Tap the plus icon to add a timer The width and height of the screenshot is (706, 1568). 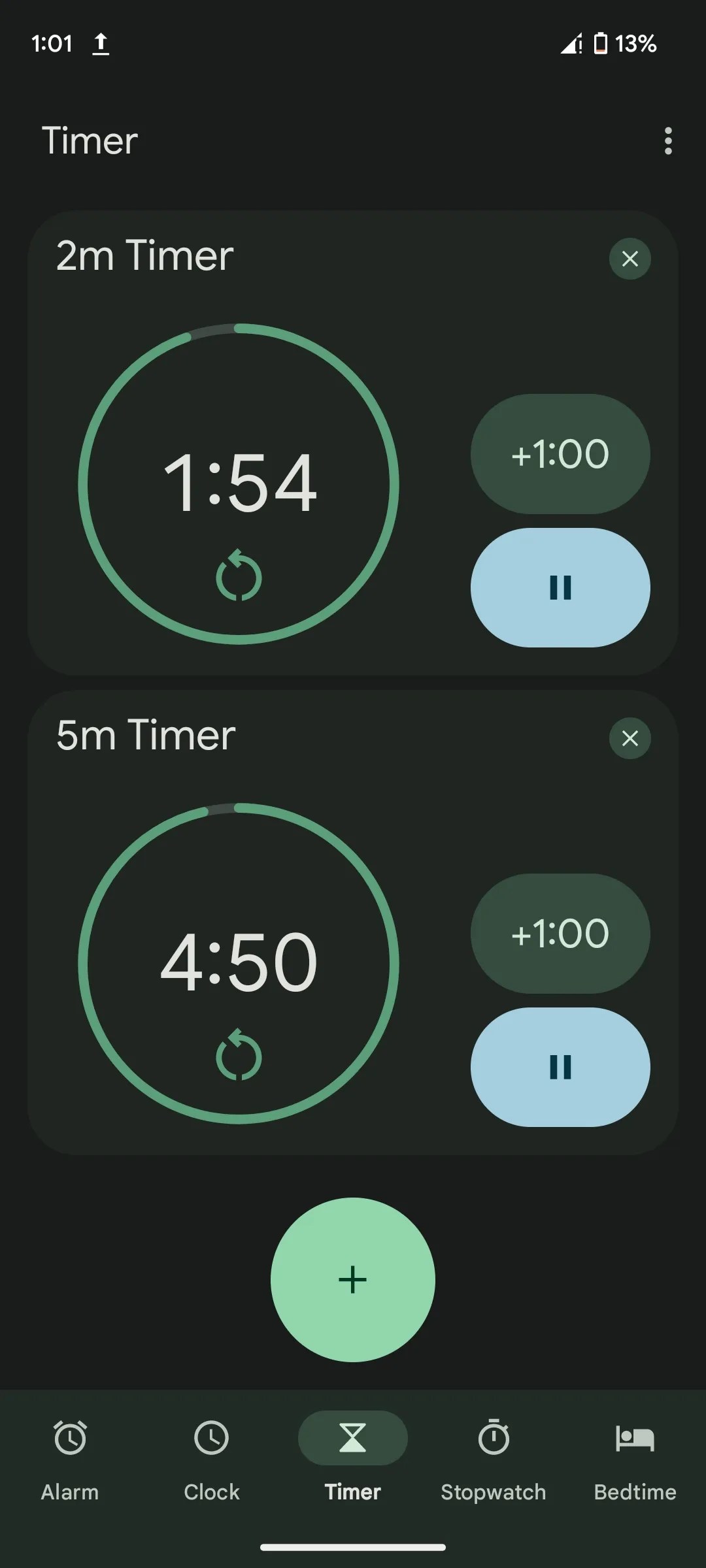point(352,1279)
